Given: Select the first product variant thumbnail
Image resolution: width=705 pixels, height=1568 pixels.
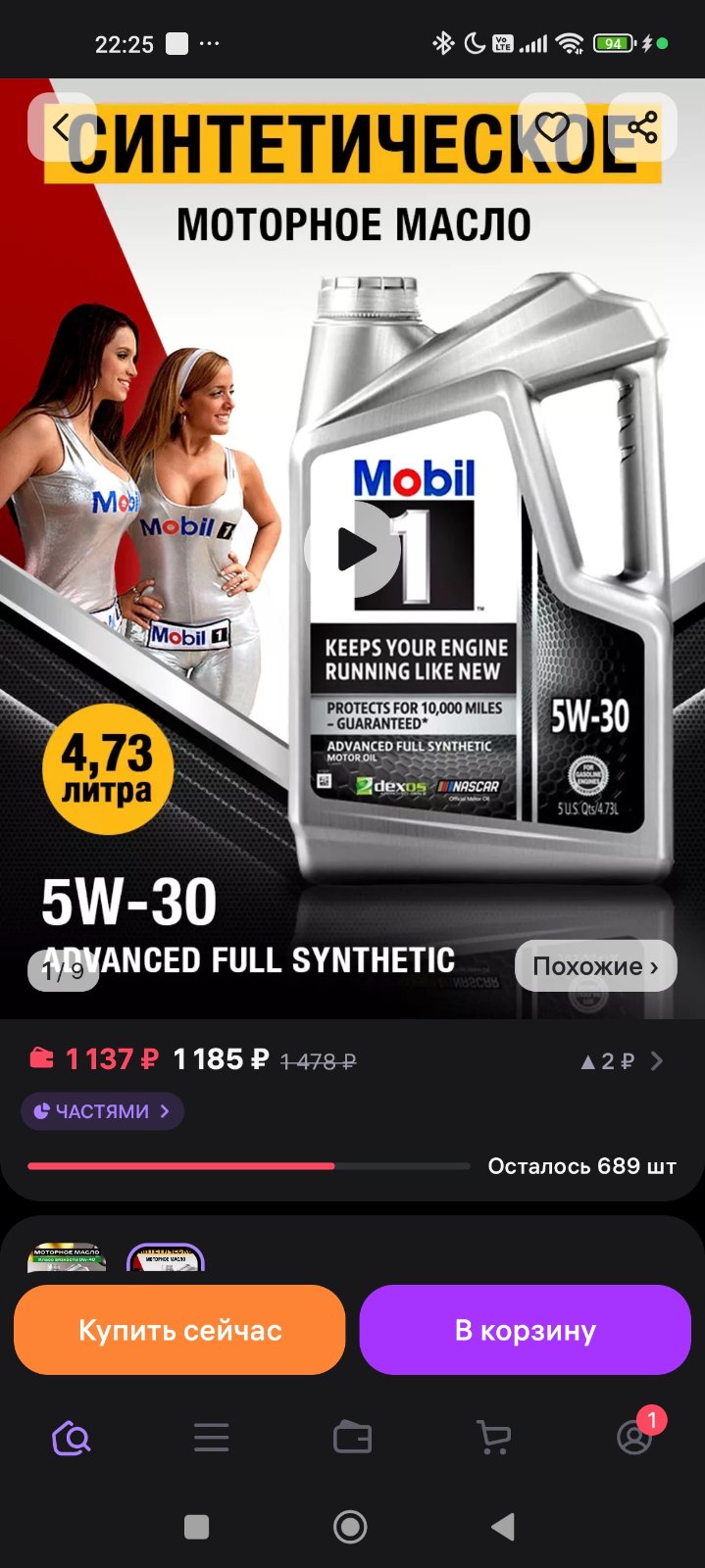Looking at the screenshot, I should [x=67, y=1257].
